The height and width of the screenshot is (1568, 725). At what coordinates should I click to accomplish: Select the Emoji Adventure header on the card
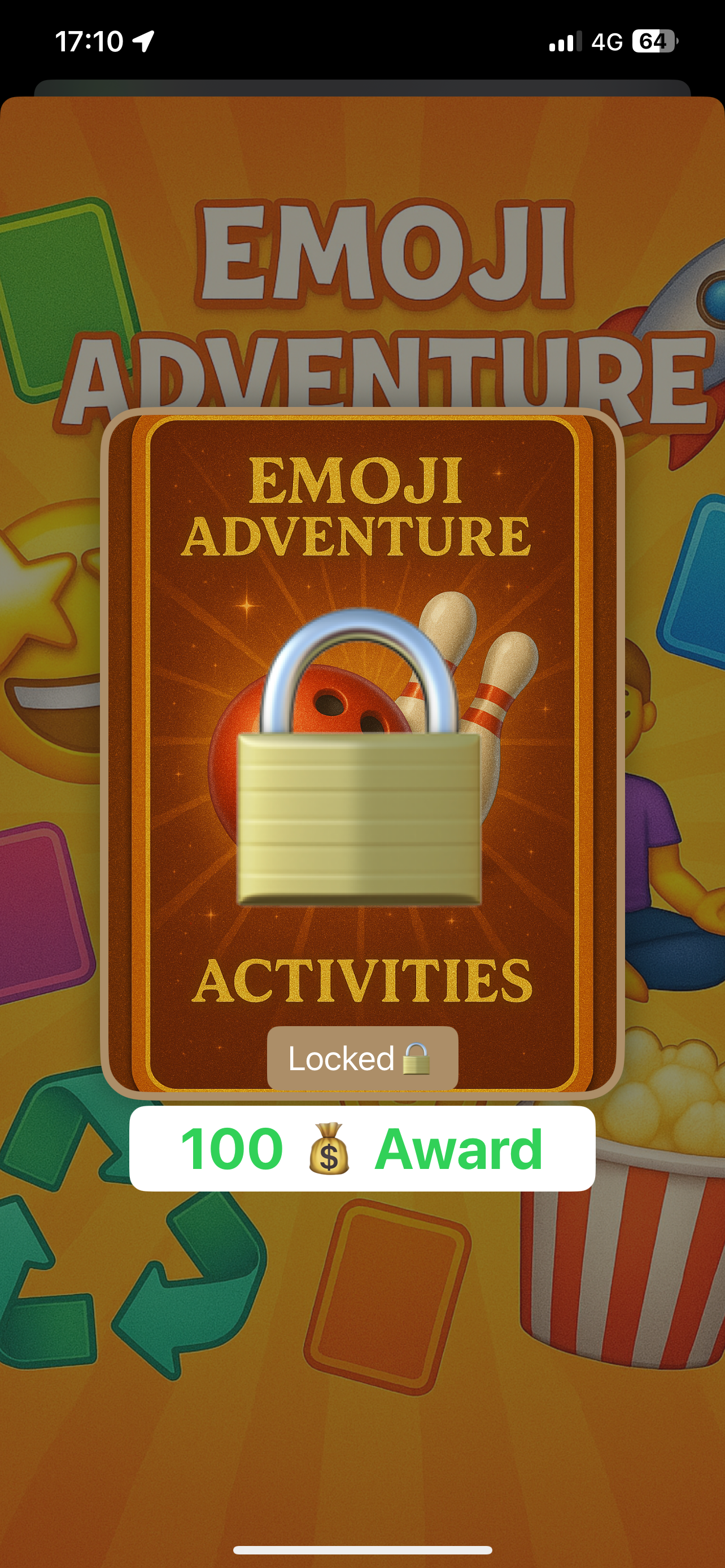click(361, 505)
